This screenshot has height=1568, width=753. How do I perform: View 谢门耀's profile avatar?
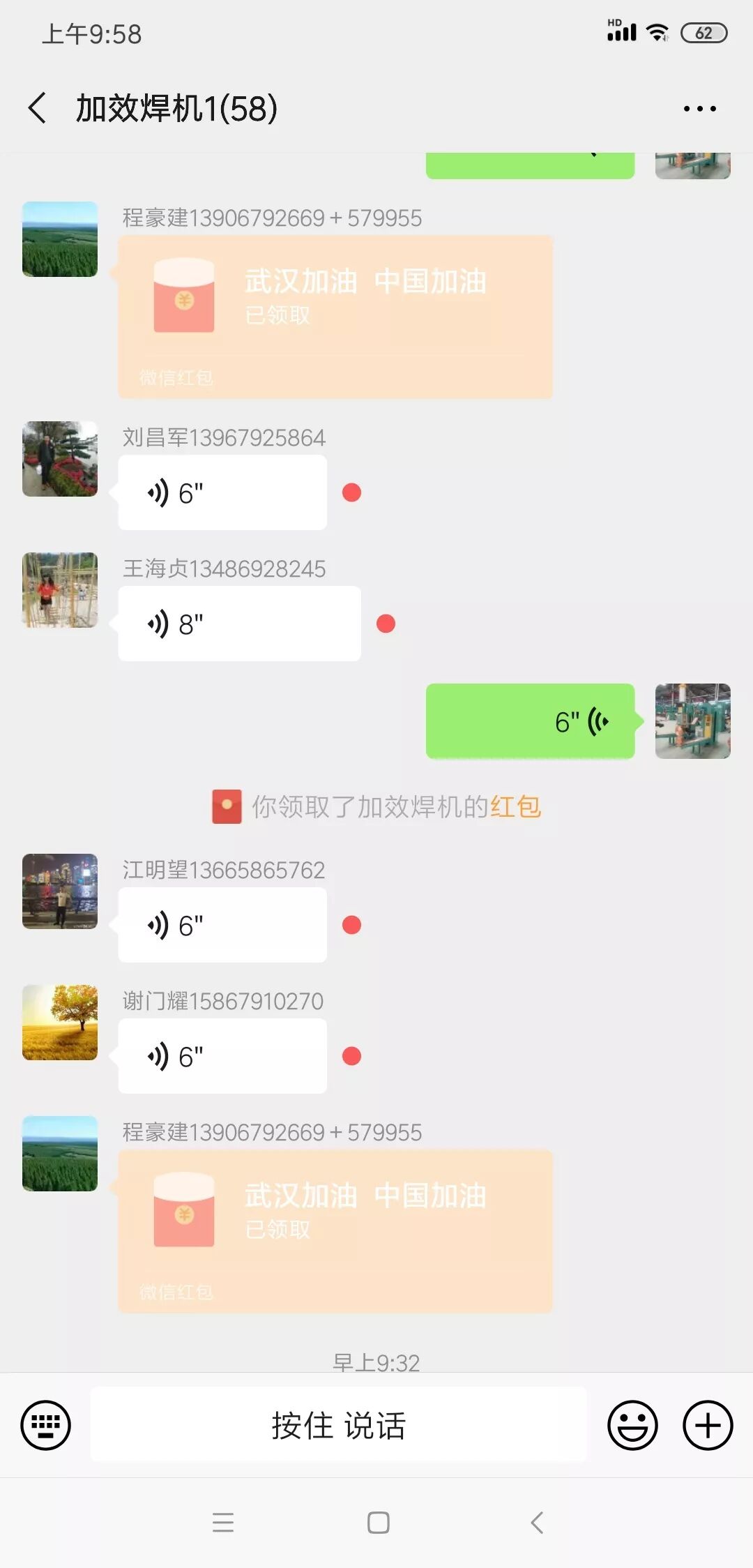(60, 1023)
